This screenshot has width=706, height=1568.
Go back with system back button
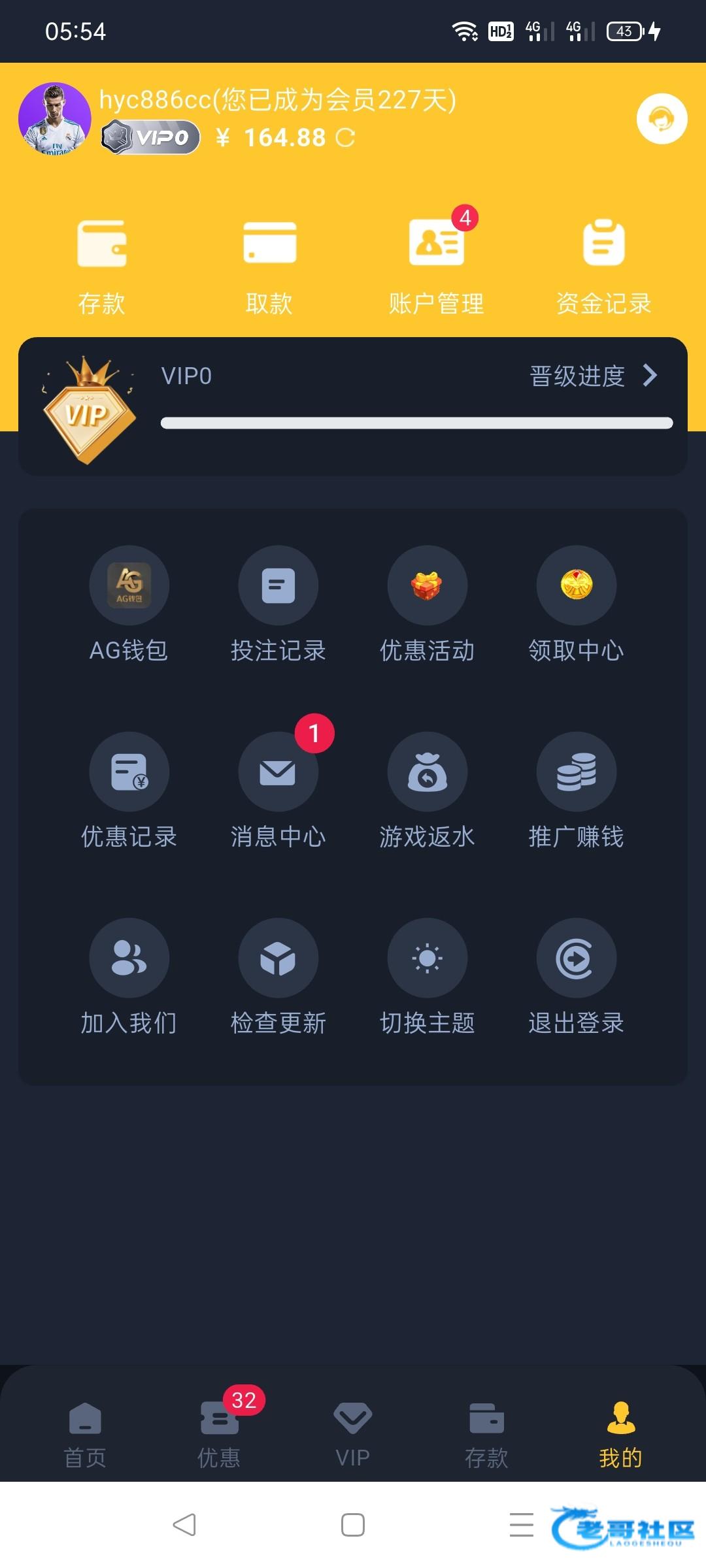[184, 1525]
